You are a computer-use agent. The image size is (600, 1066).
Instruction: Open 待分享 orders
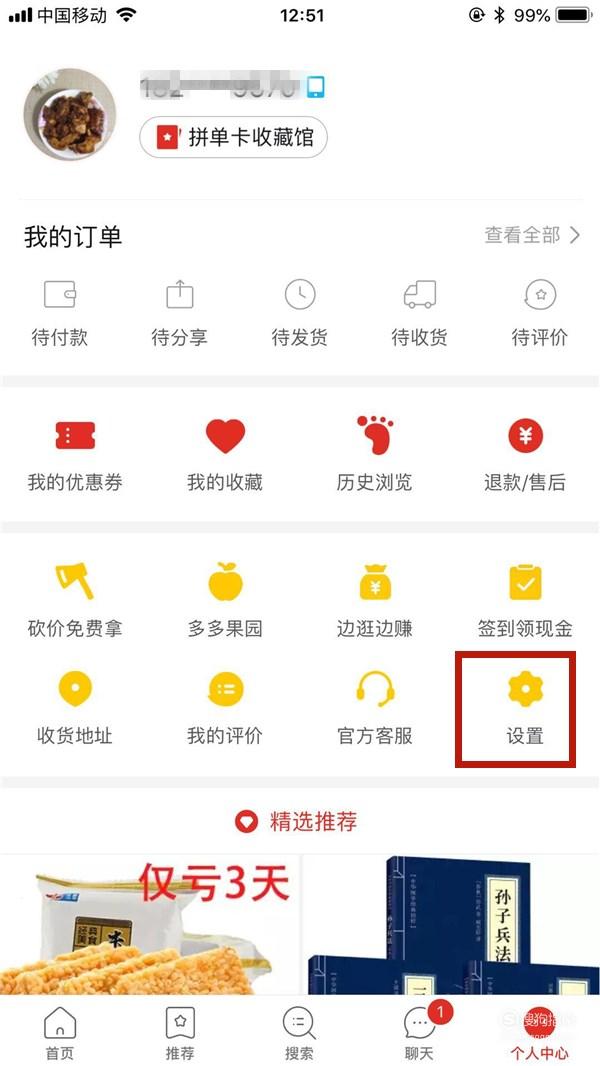(x=179, y=313)
